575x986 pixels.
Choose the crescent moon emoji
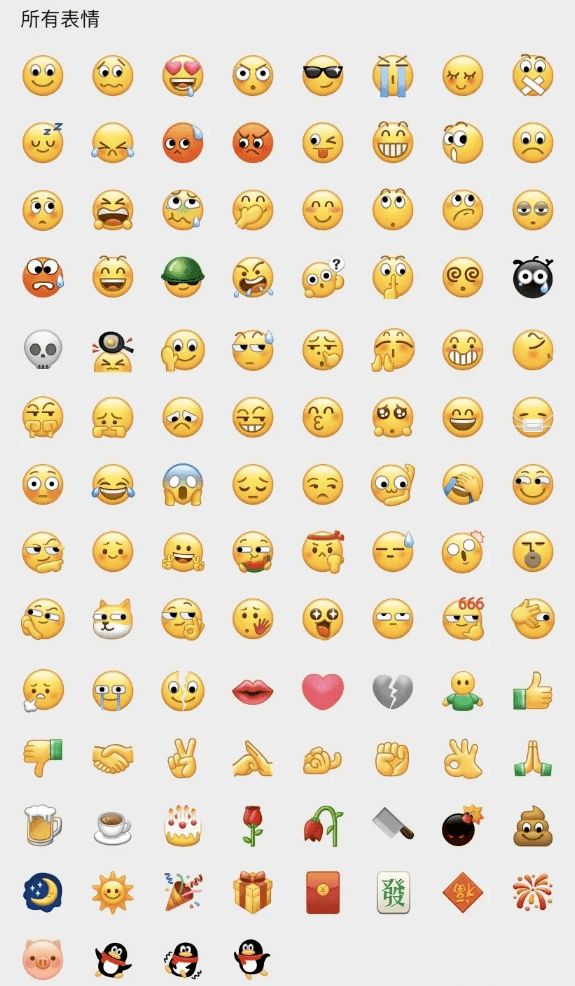[x=43, y=892]
